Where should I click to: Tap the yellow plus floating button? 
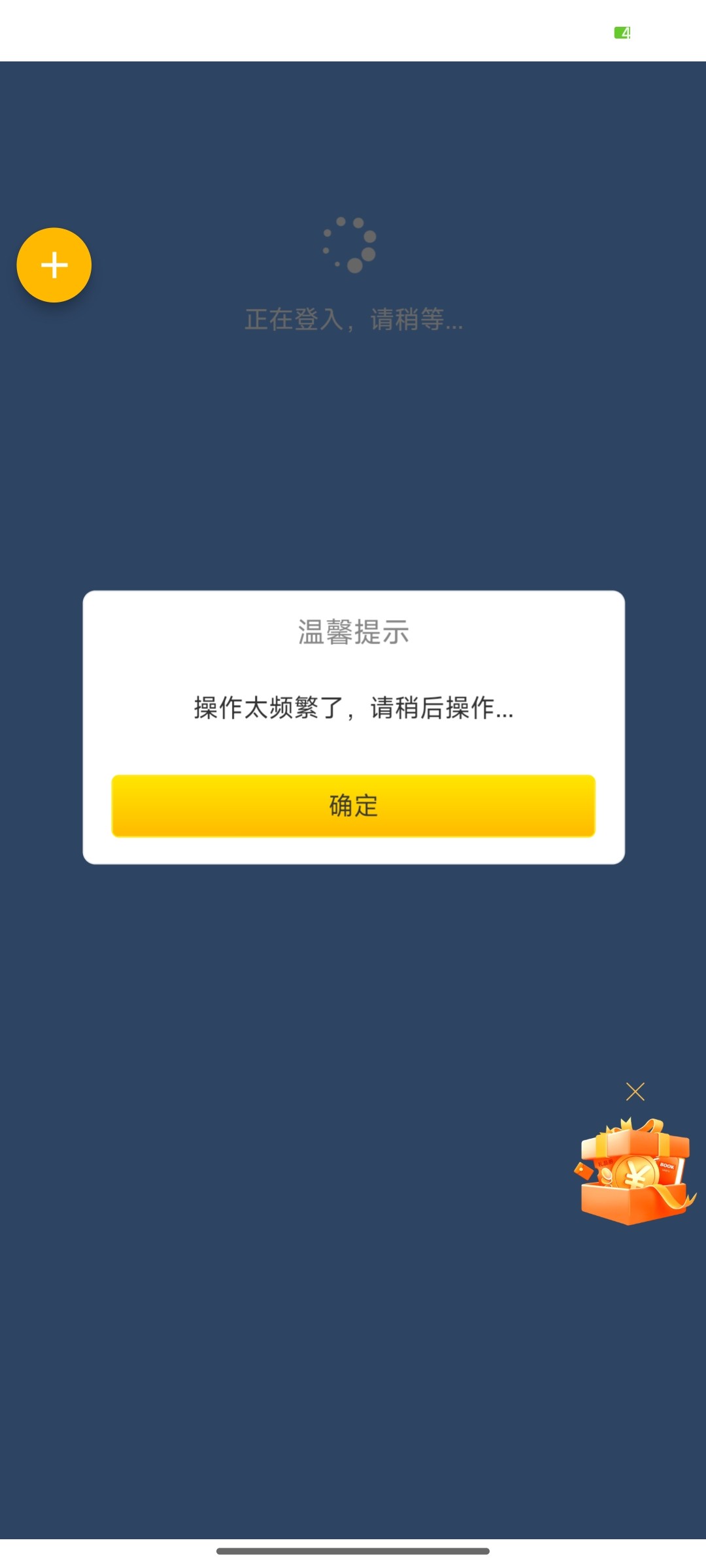[54, 265]
